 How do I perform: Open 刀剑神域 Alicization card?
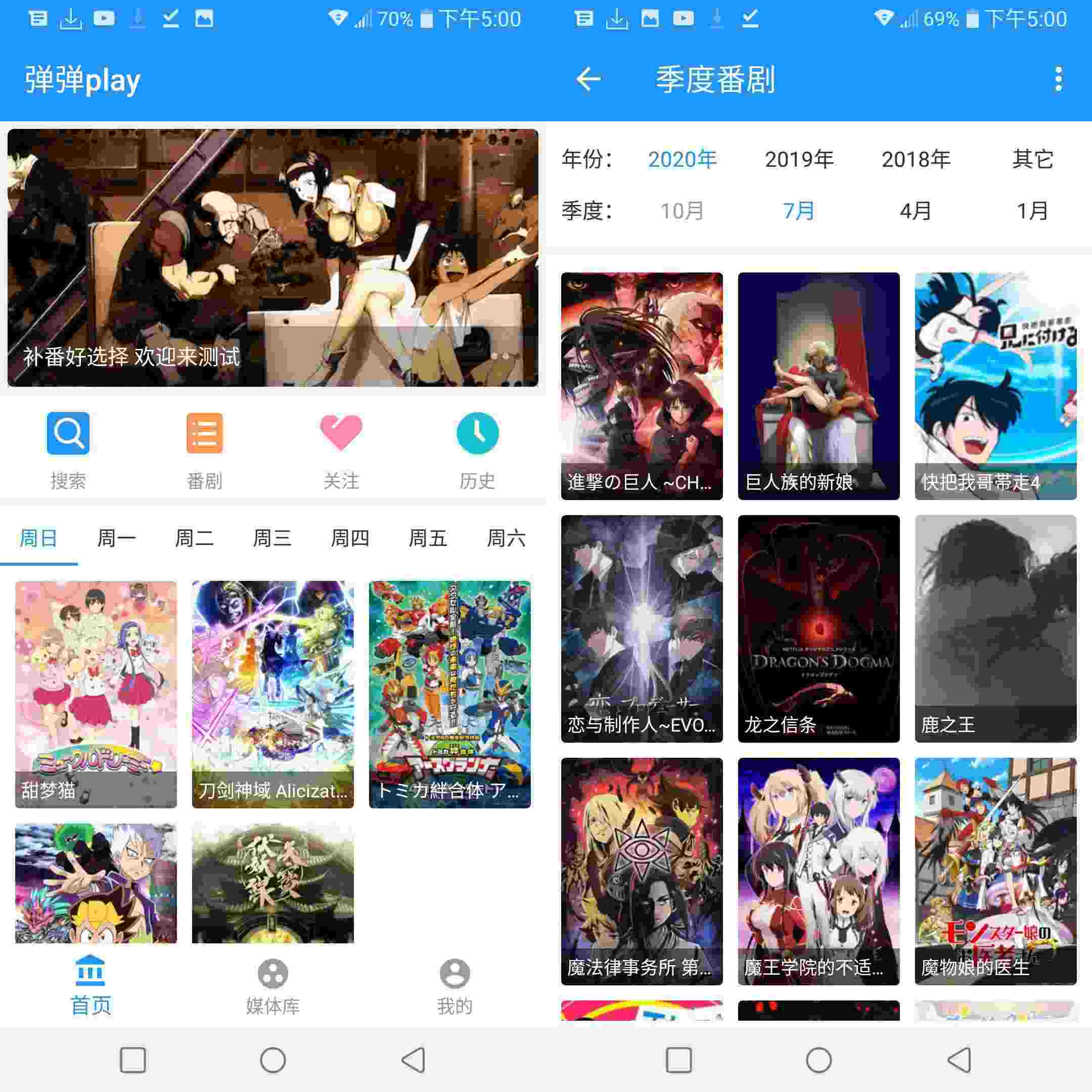pos(272,694)
